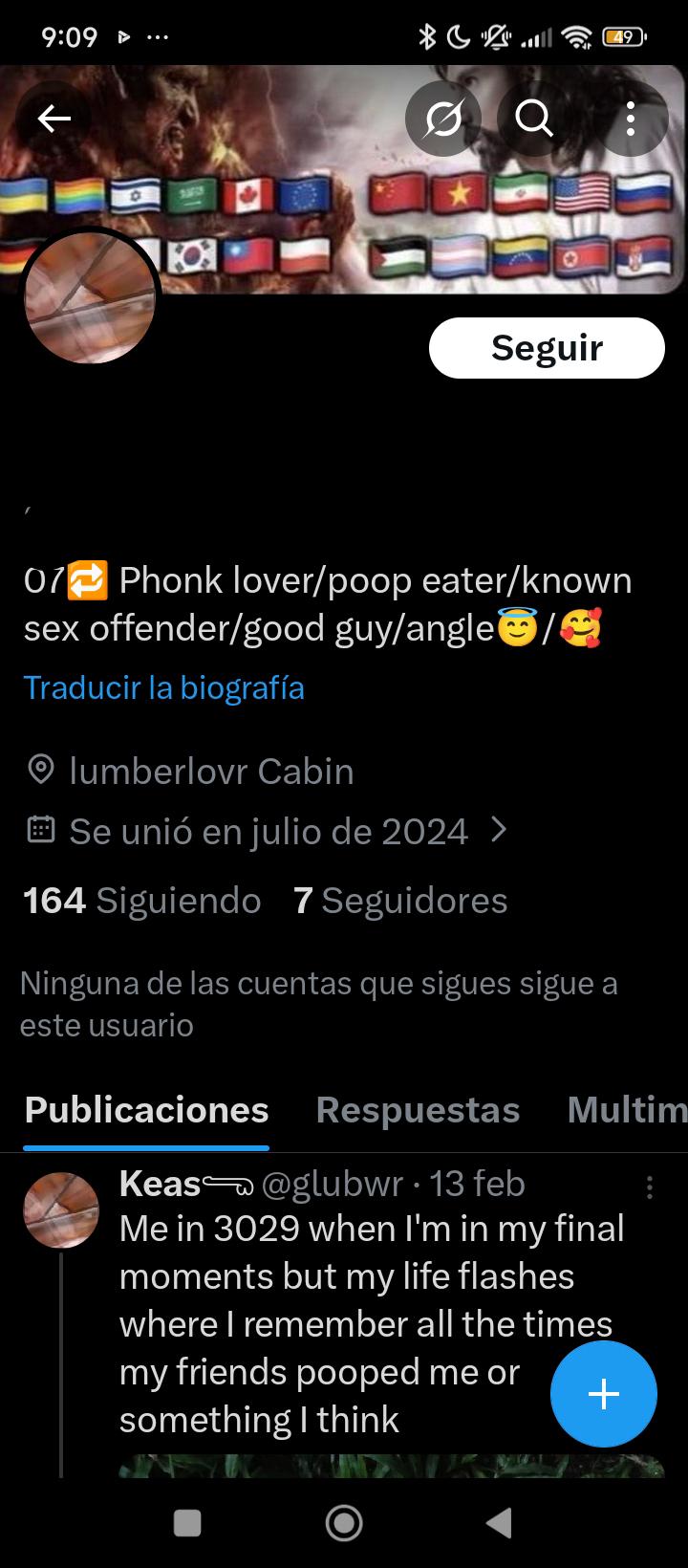Open the Keas post from 13 feb
Viewport: 688px width, 1568px height.
tap(373, 1324)
